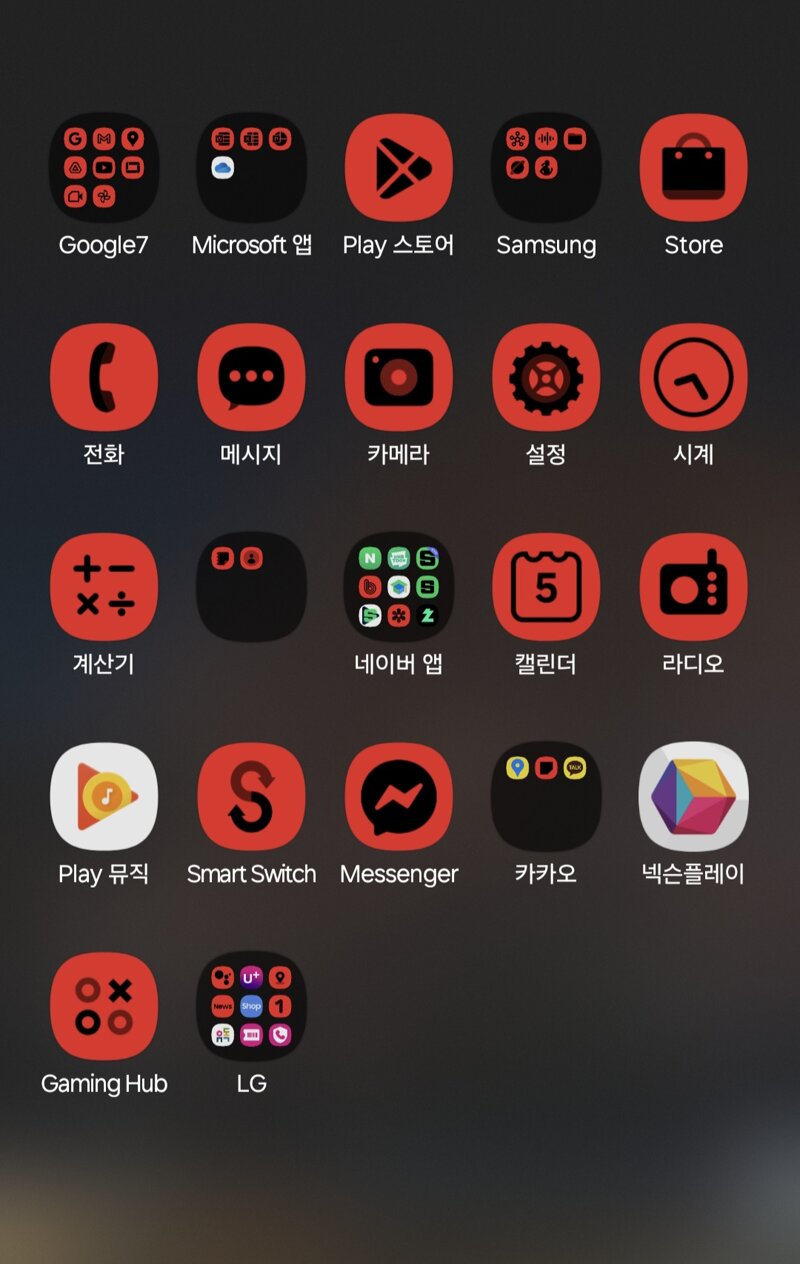Launch the Store app
Image resolution: width=800 pixels, height=1264 pixels.
coord(693,168)
